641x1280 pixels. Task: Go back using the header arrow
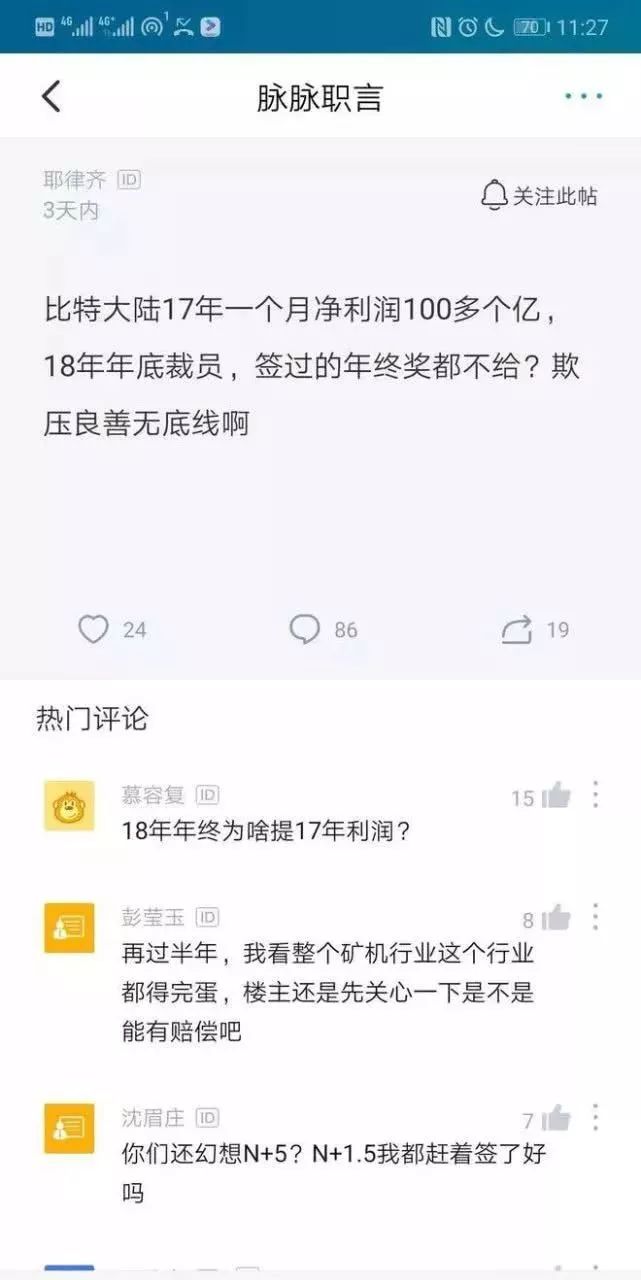pyautogui.click(x=52, y=97)
